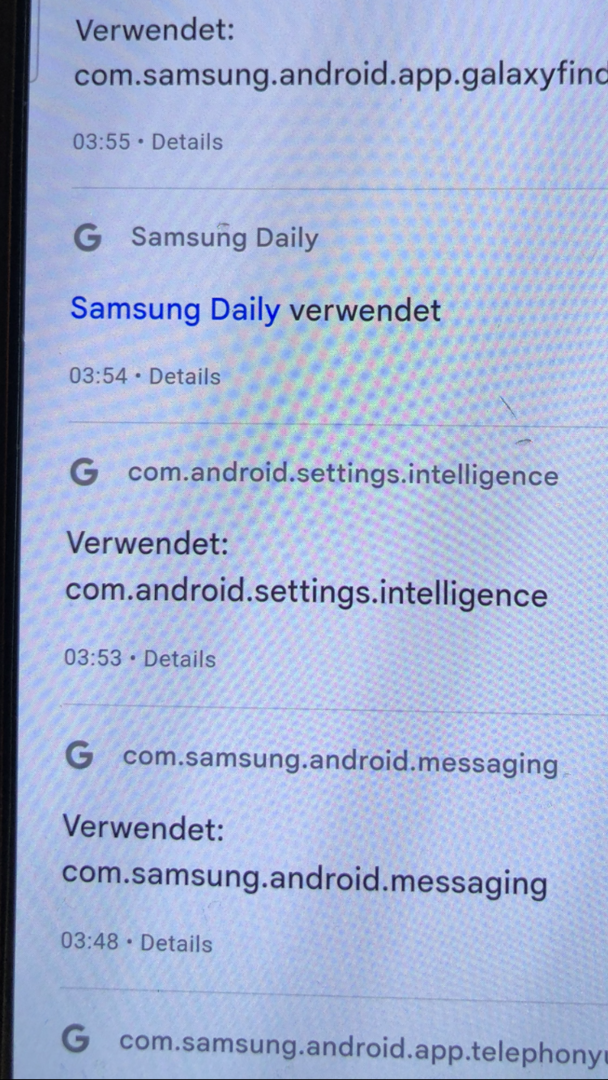This screenshot has width=608, height=1080.
Task: Open Details for the 03:53 entry
Action: 180,659
